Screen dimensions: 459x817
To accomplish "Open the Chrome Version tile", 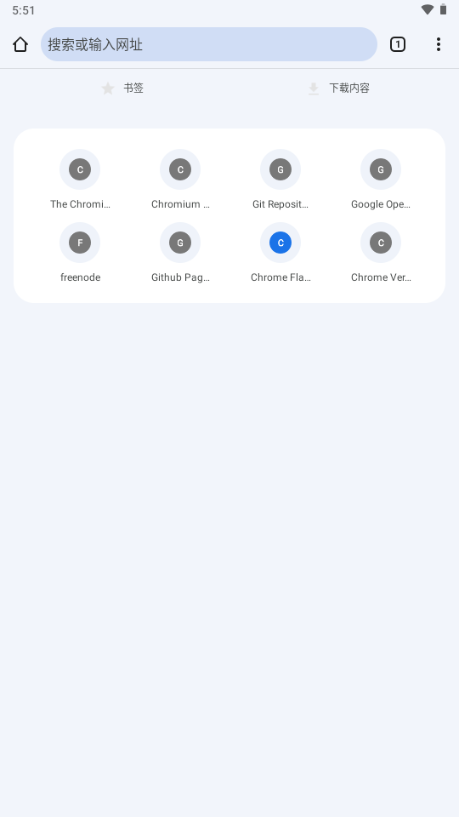I will click(381, 253).
